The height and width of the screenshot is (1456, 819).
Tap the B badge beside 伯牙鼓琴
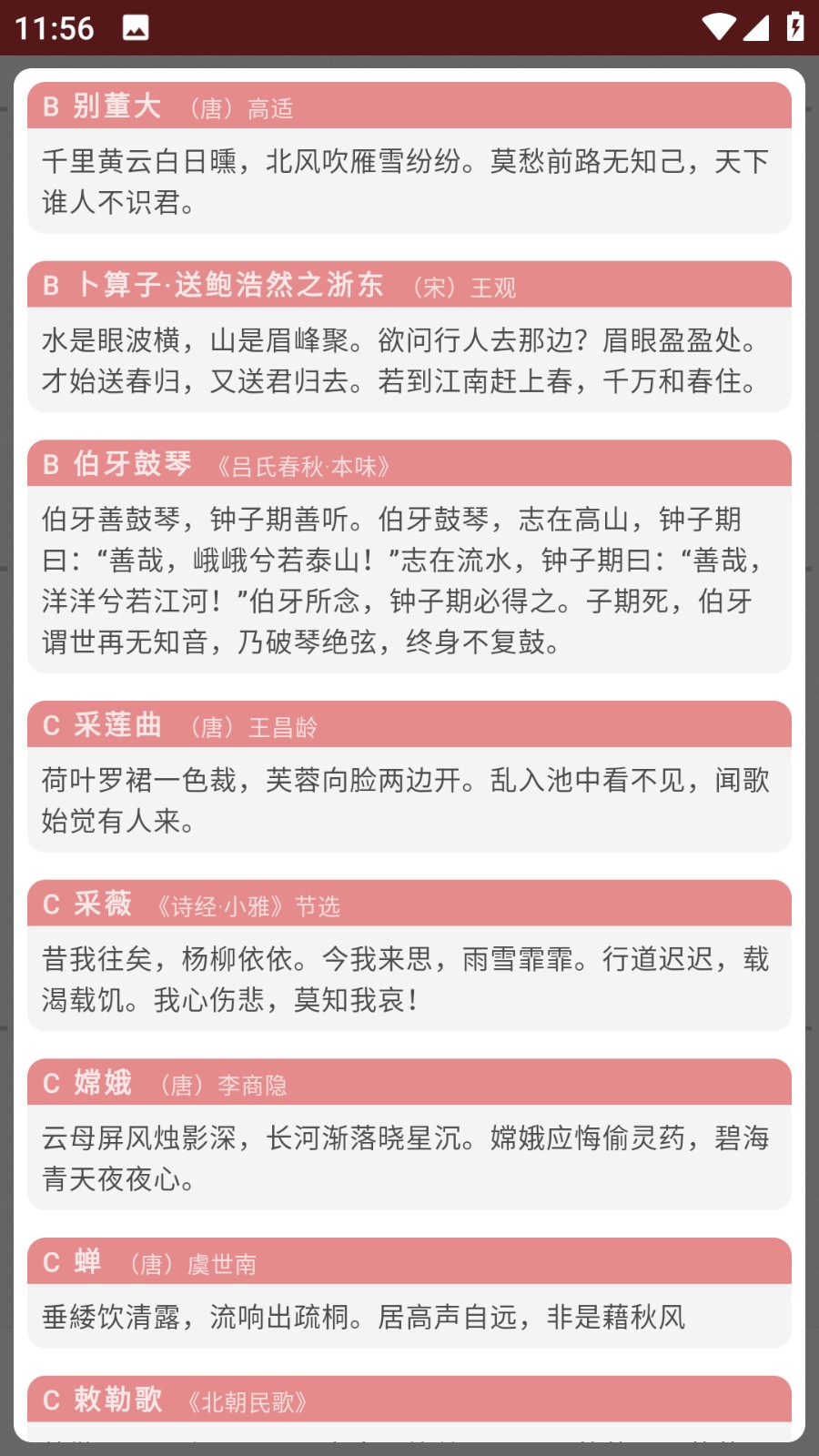tap(52, 464)
